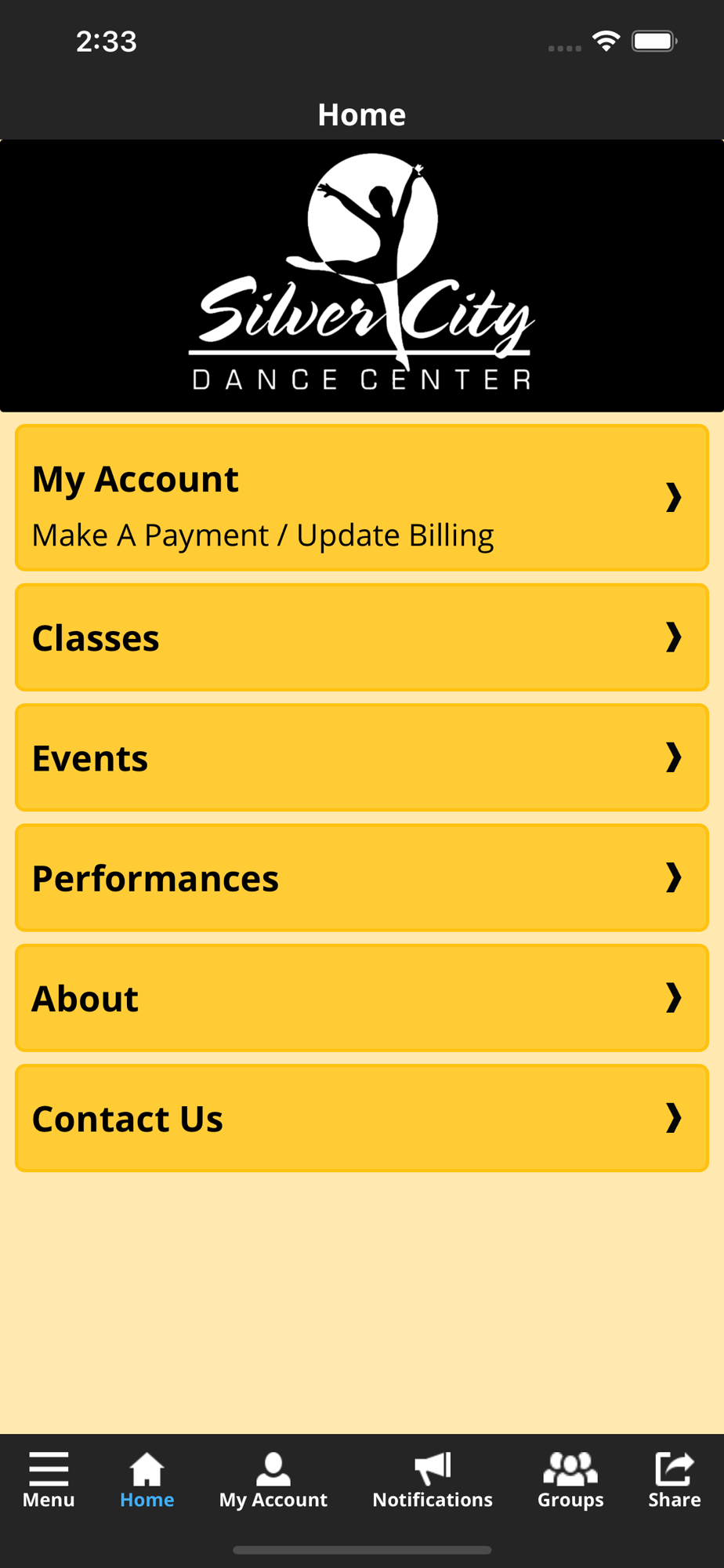View the Events list
Screen dimensions: 724x1568
[362, 757]
